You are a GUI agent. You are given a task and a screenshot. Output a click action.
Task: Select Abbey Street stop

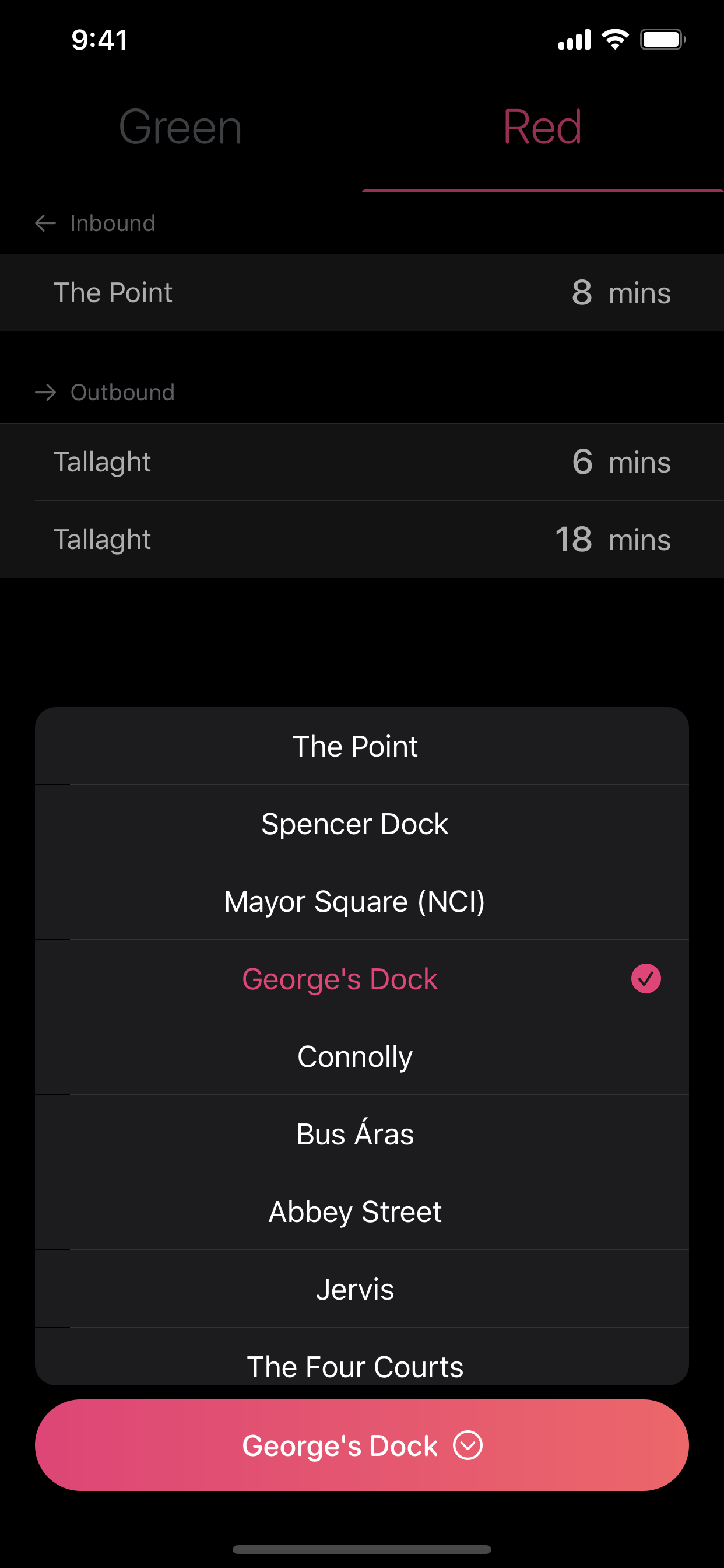(x=361, y=1212)
